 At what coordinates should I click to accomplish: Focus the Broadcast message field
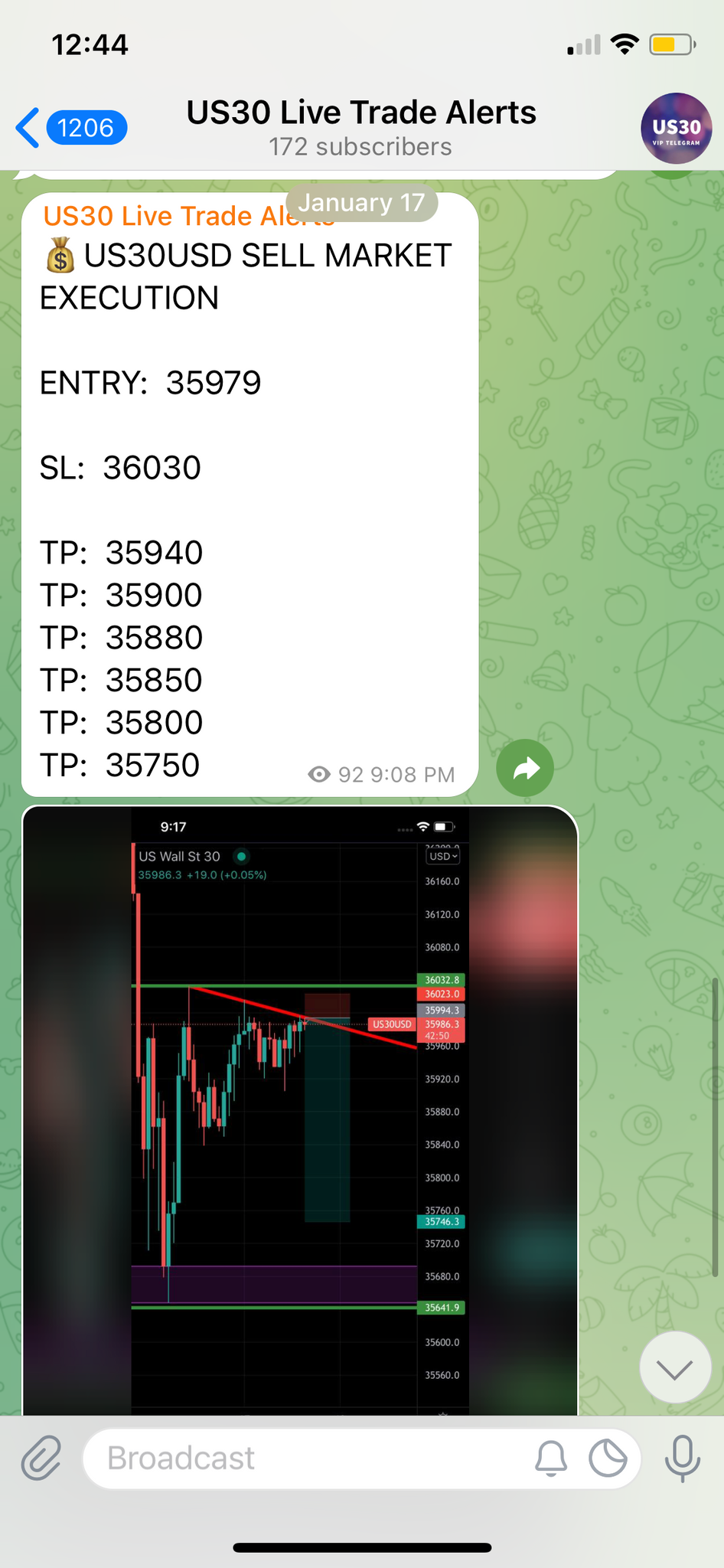click(x=306, y=1458)
